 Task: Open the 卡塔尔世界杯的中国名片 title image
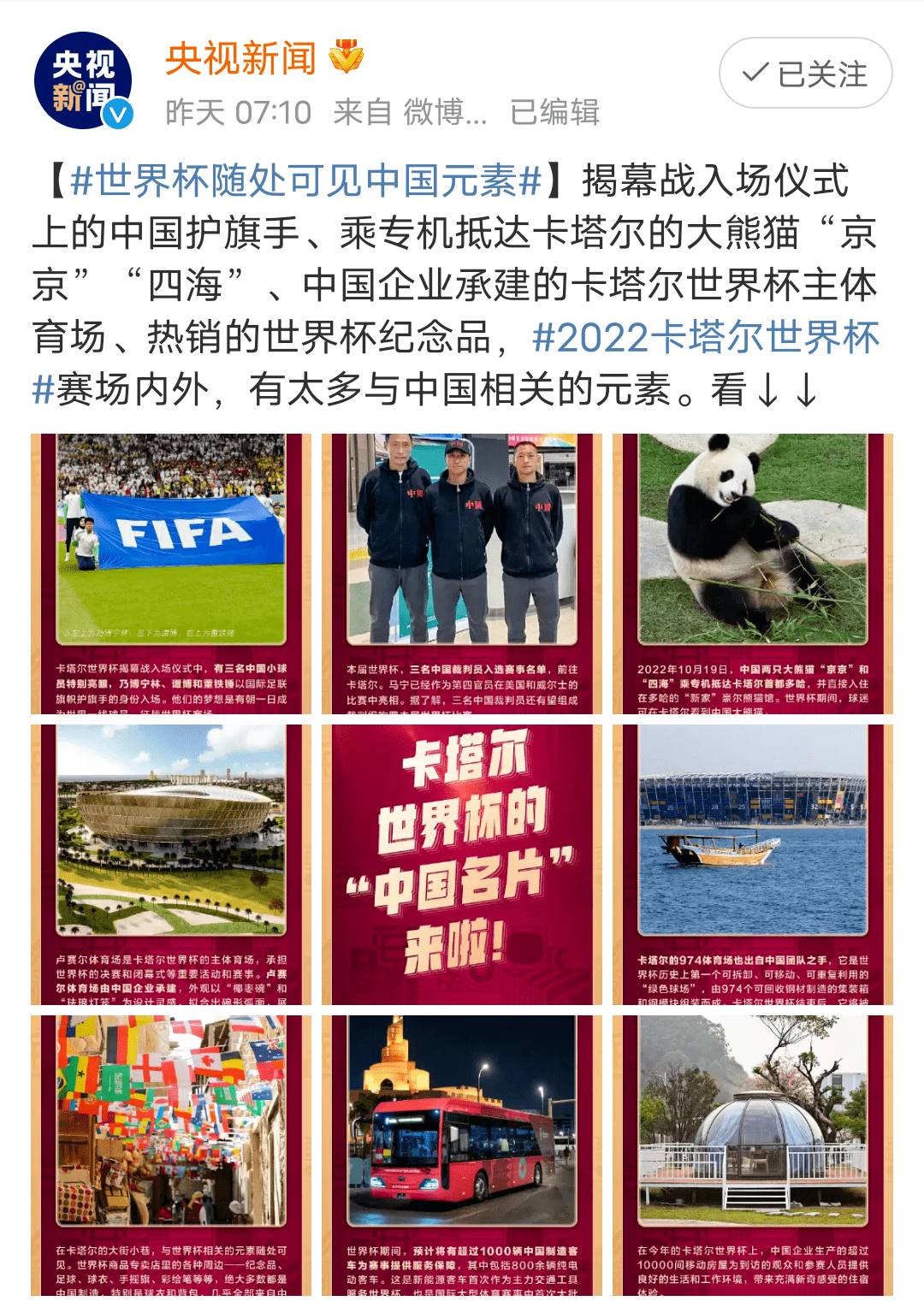point(462,864)
